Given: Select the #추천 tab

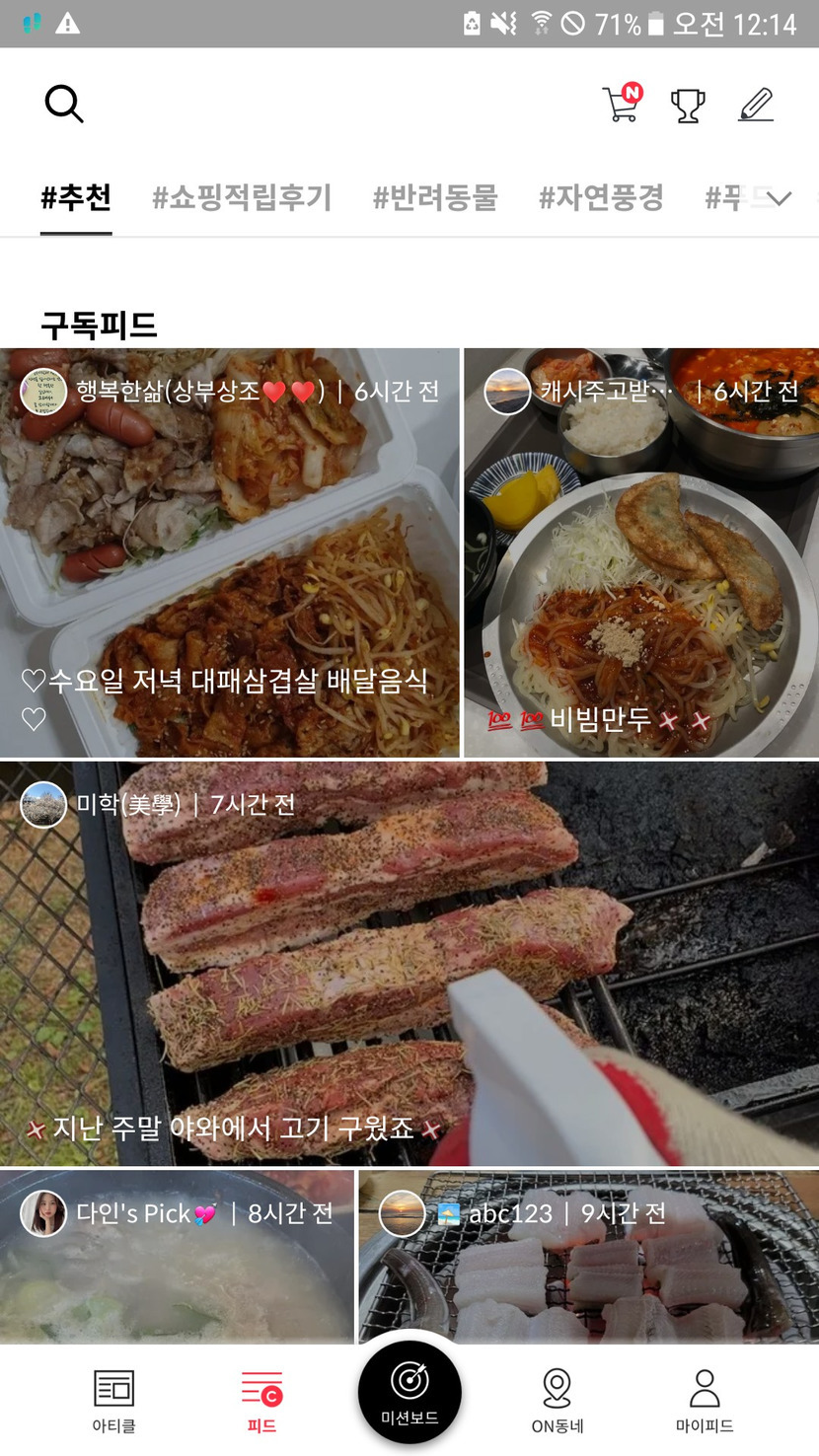Looking at the screenshot, I should click(76, 198).
